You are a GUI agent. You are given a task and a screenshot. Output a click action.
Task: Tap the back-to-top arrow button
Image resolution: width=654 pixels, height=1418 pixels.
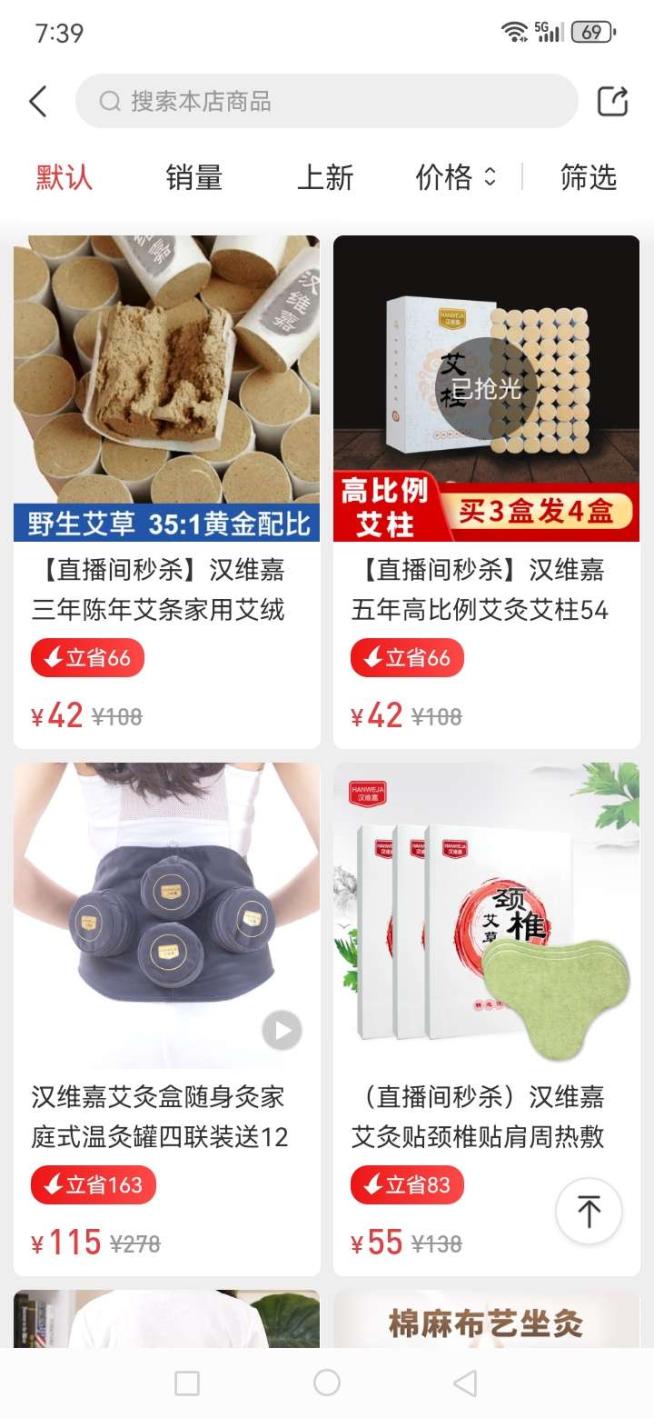589,1211
